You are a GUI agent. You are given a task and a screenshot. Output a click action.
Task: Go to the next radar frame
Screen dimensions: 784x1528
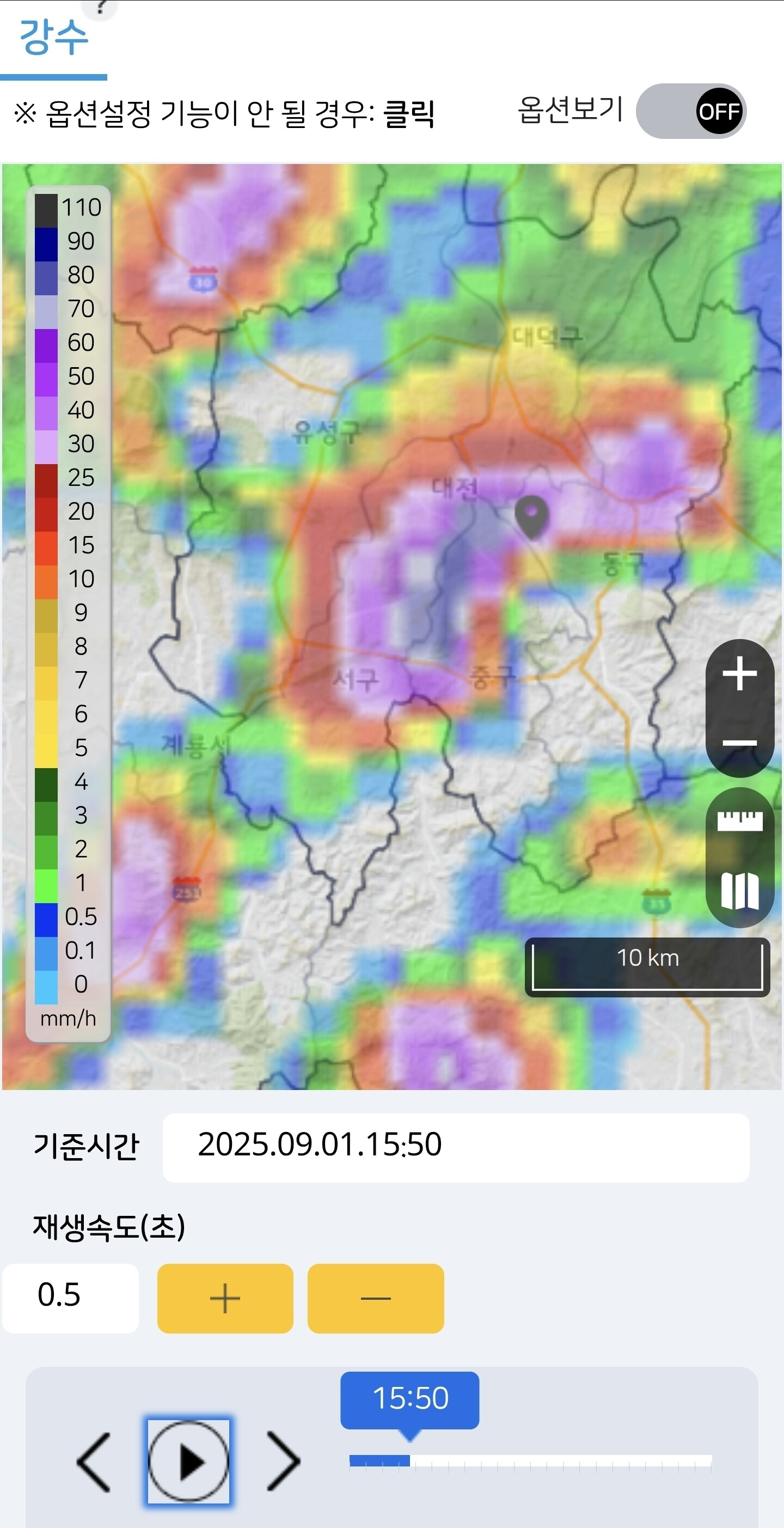tap(282, 1461)
